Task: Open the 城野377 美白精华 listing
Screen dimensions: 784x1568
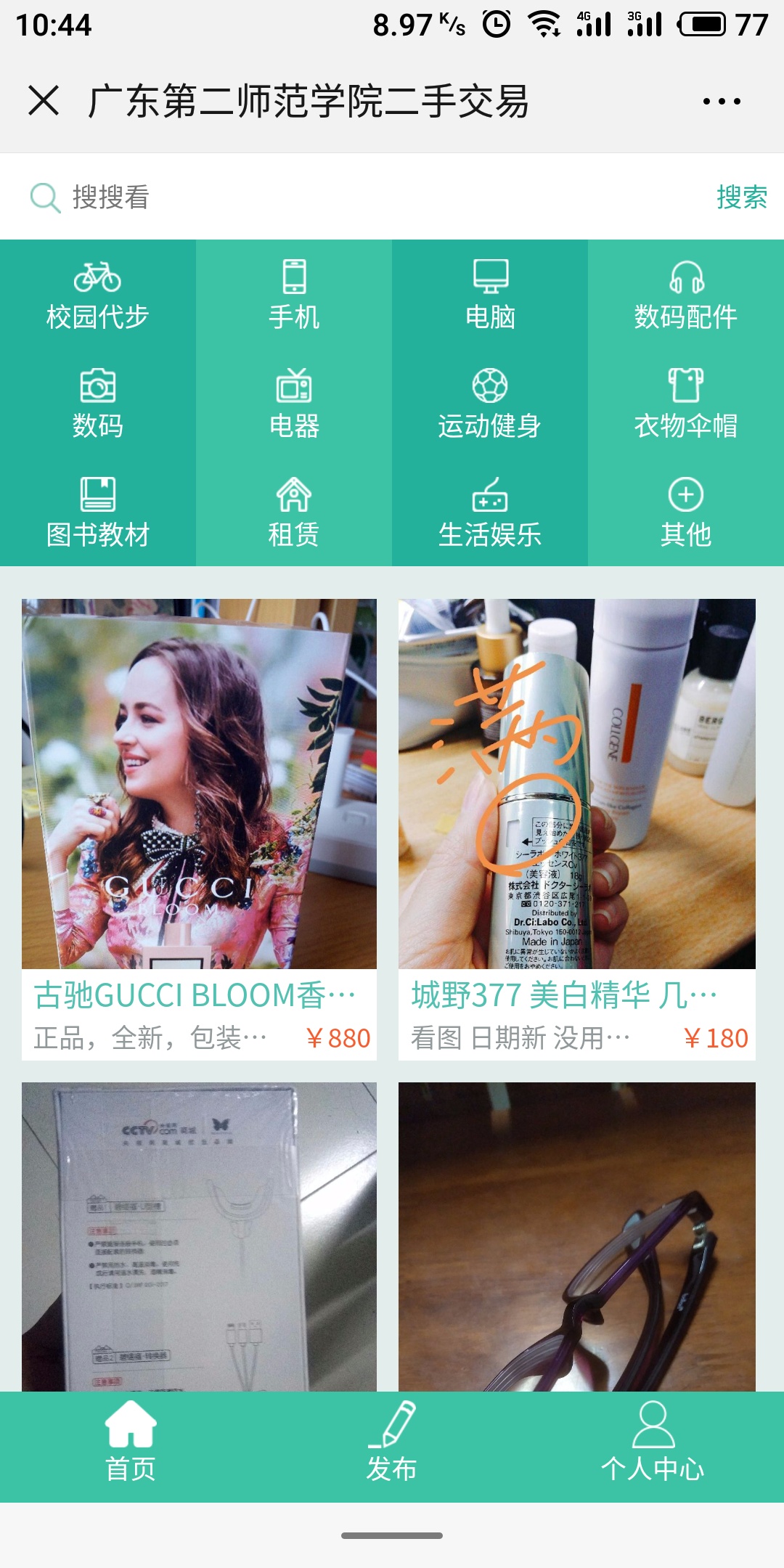Action: tap(577, 829)
